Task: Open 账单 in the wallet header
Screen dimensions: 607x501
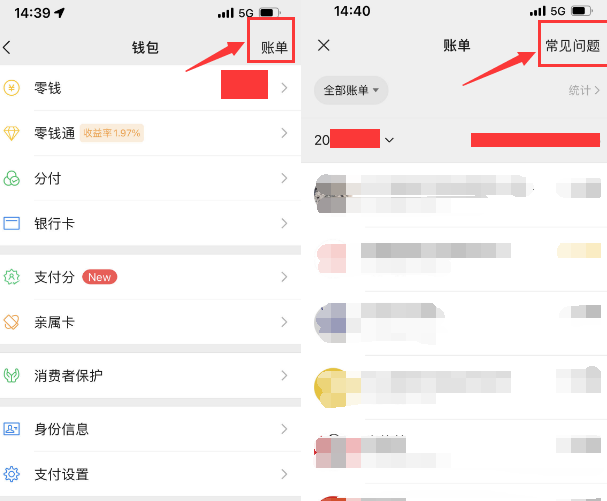Action: click(x=274, y=47)
